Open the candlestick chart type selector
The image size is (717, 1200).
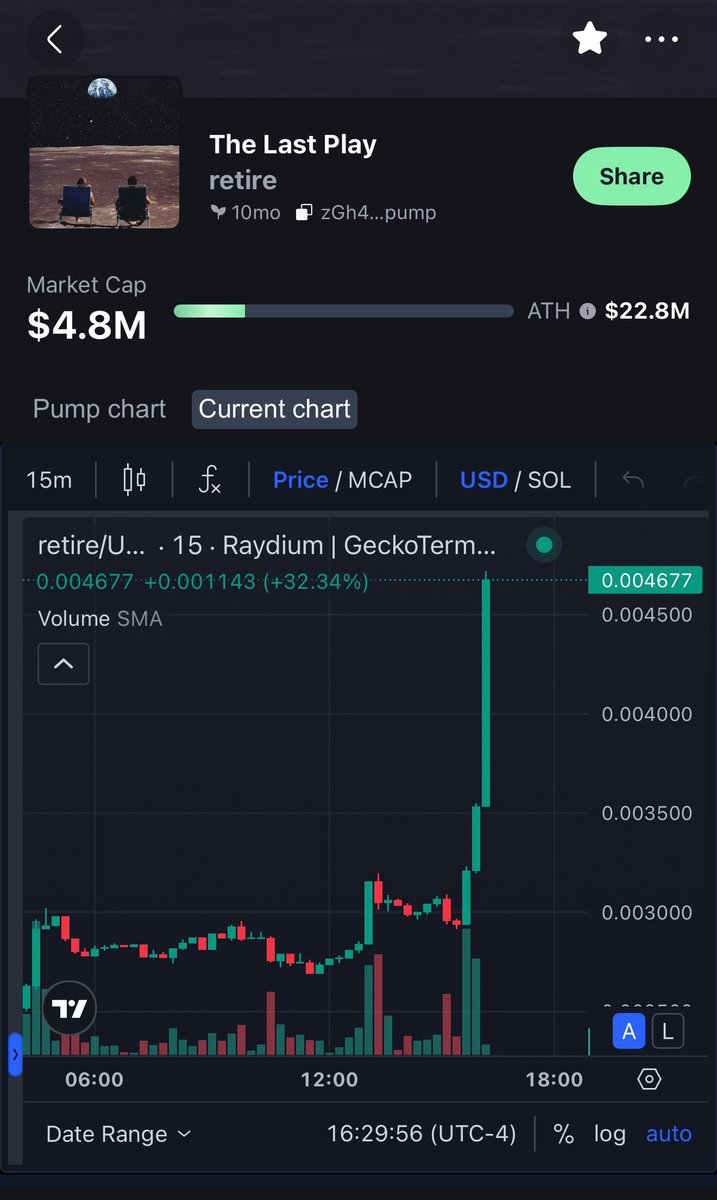click(134, 480)
